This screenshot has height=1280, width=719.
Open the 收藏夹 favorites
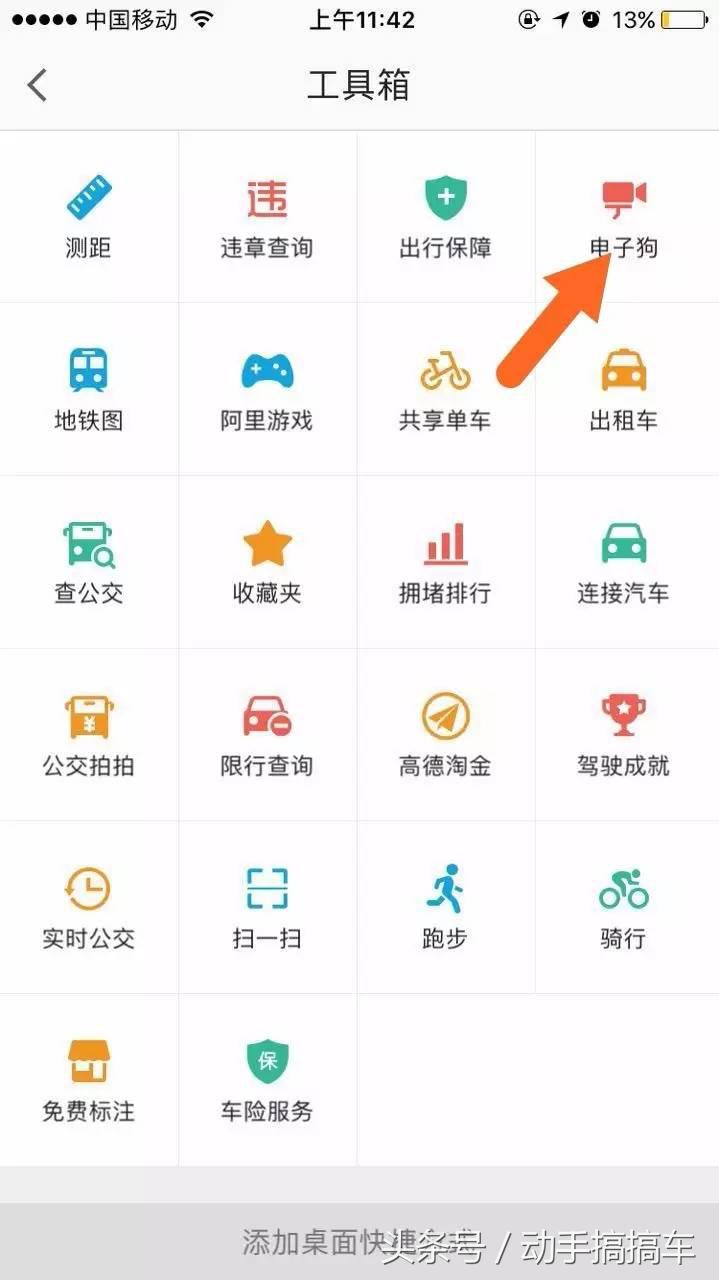pyautogui.click(x=267, y=563)
